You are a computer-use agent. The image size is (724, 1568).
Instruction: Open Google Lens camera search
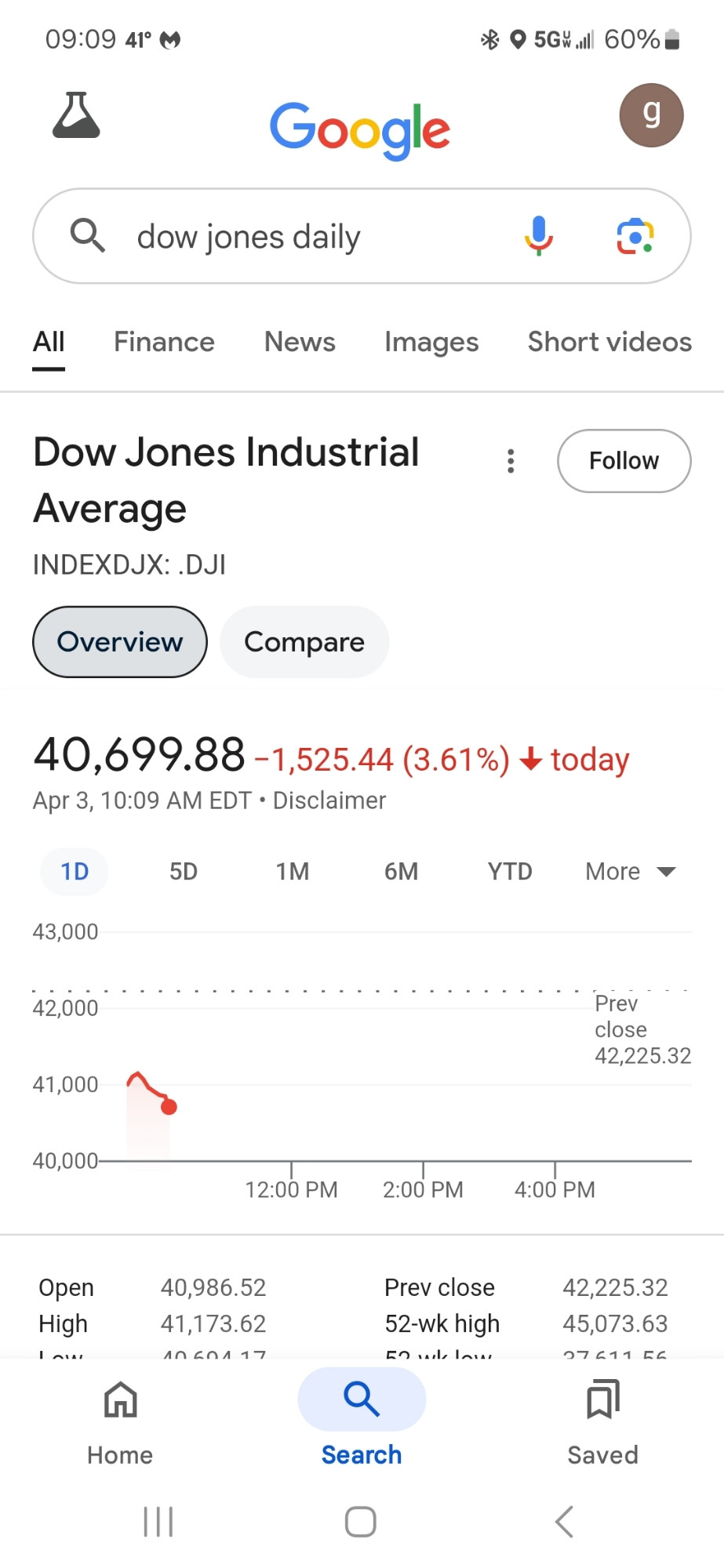(x=635, y=236)
